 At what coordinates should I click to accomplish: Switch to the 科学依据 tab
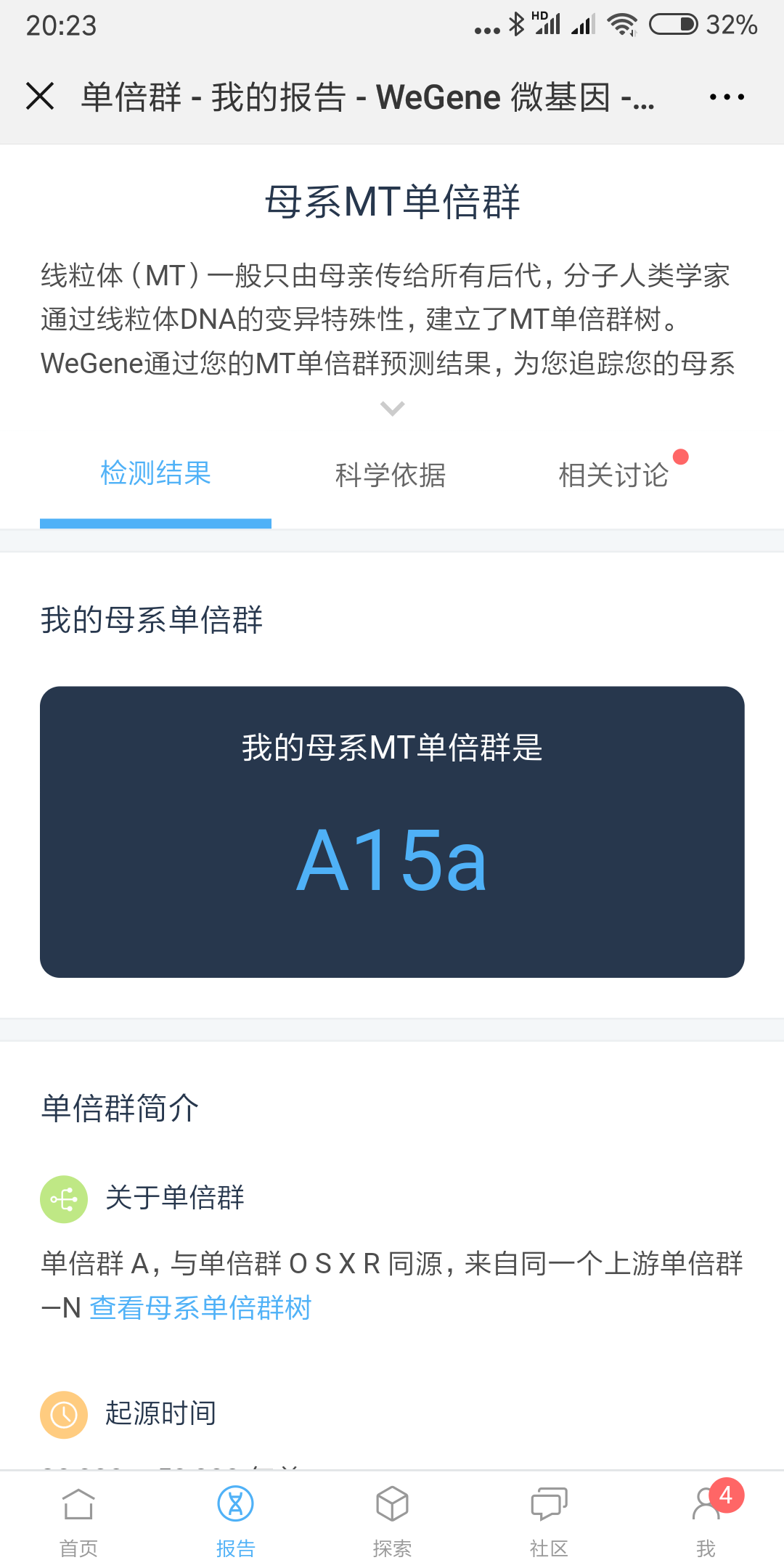pyautogui.click(x=391, y=475)
